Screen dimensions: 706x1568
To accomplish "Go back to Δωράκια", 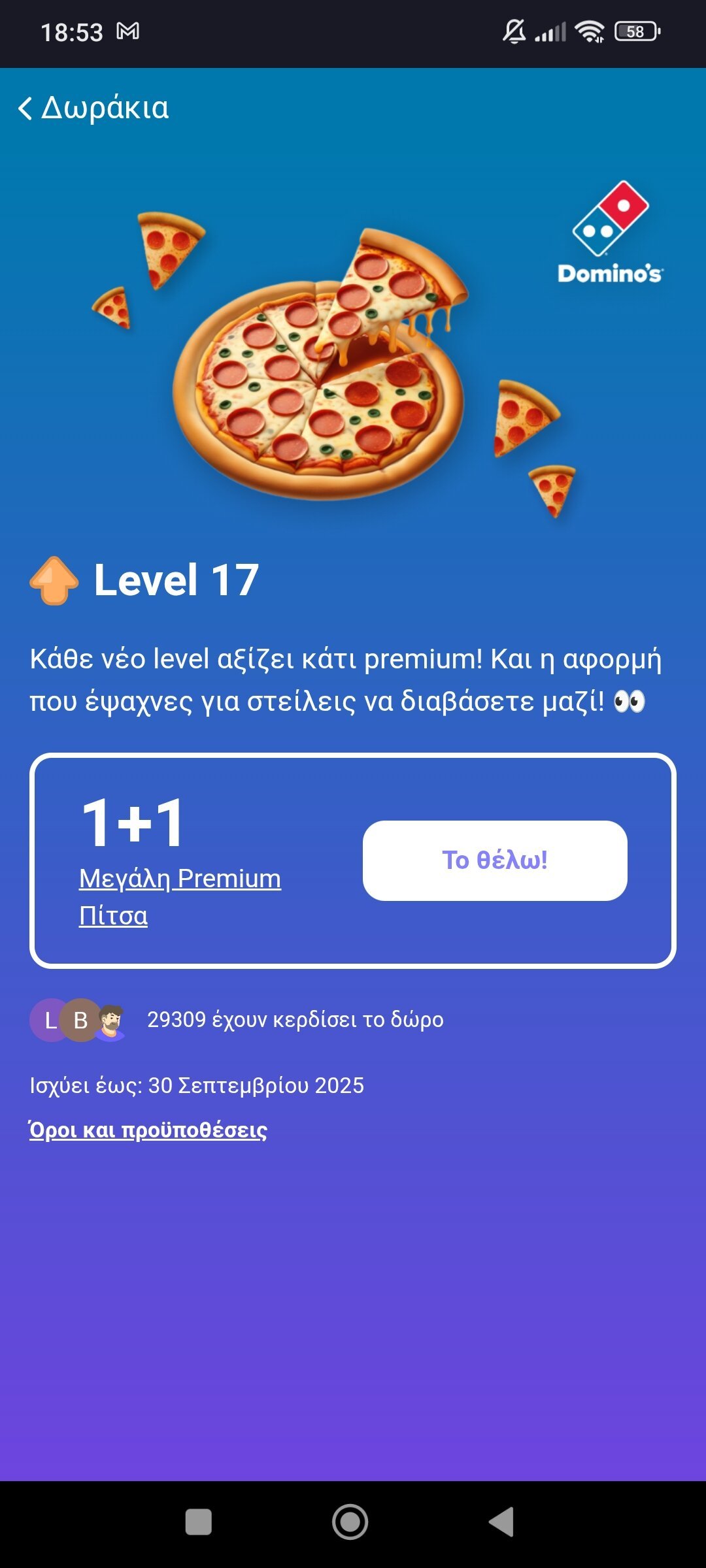I will [x=93, y=108].
